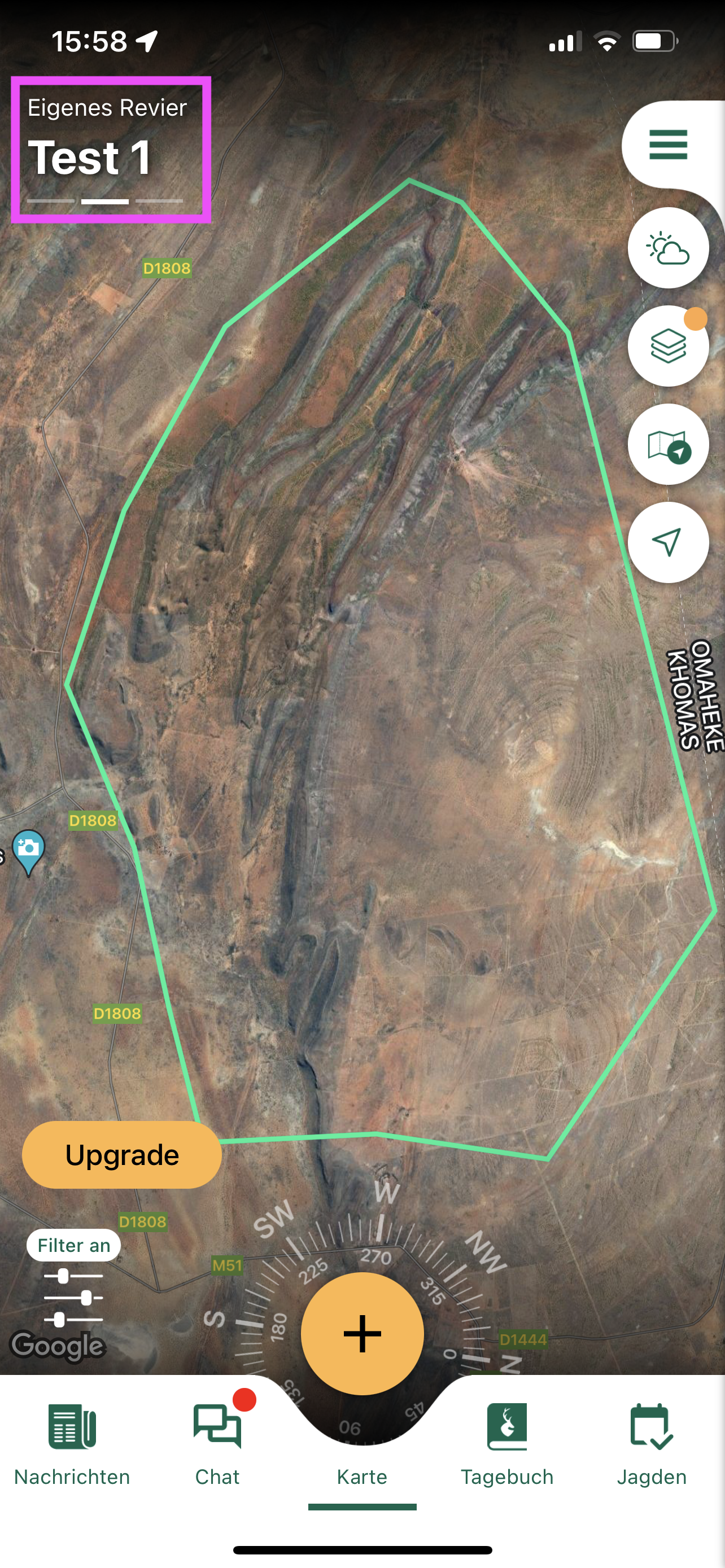725x1568 pixels.
Task: Open the weather forecast
Action: click(668, 248)
